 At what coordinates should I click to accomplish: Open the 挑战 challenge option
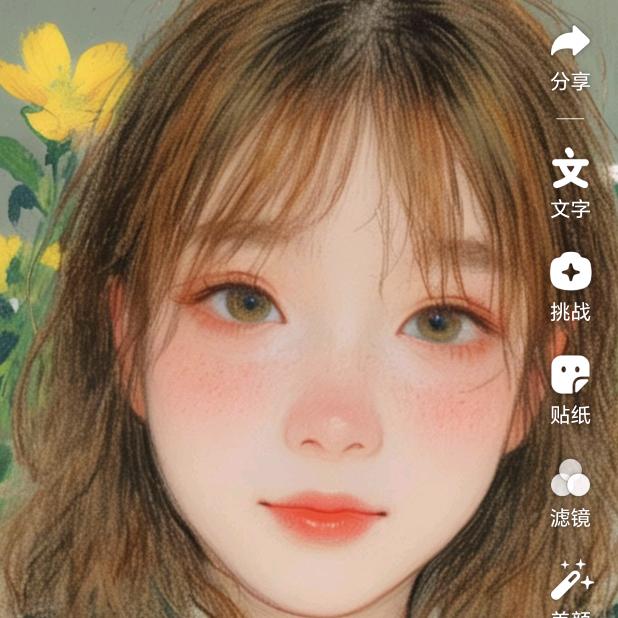570,272
